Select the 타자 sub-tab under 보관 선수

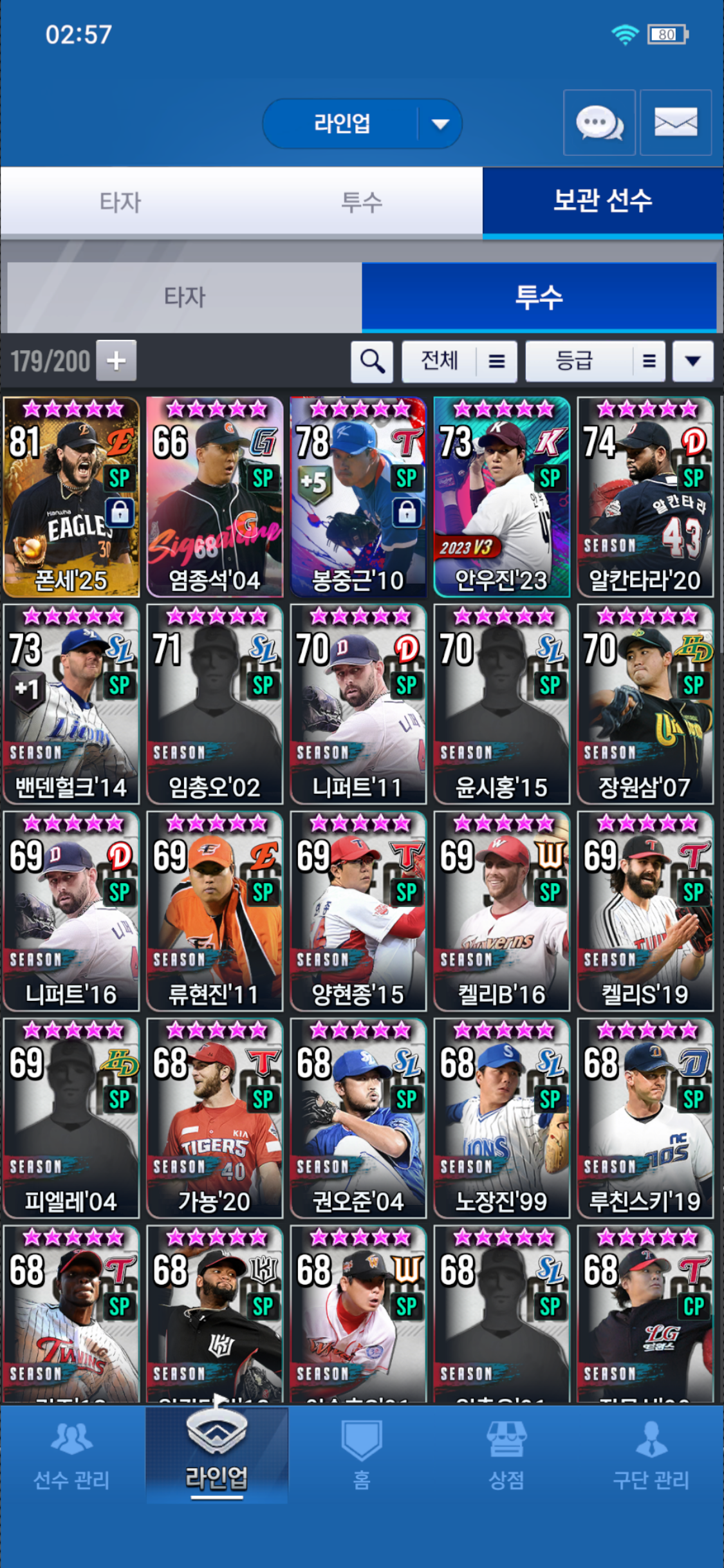[185, 297]
